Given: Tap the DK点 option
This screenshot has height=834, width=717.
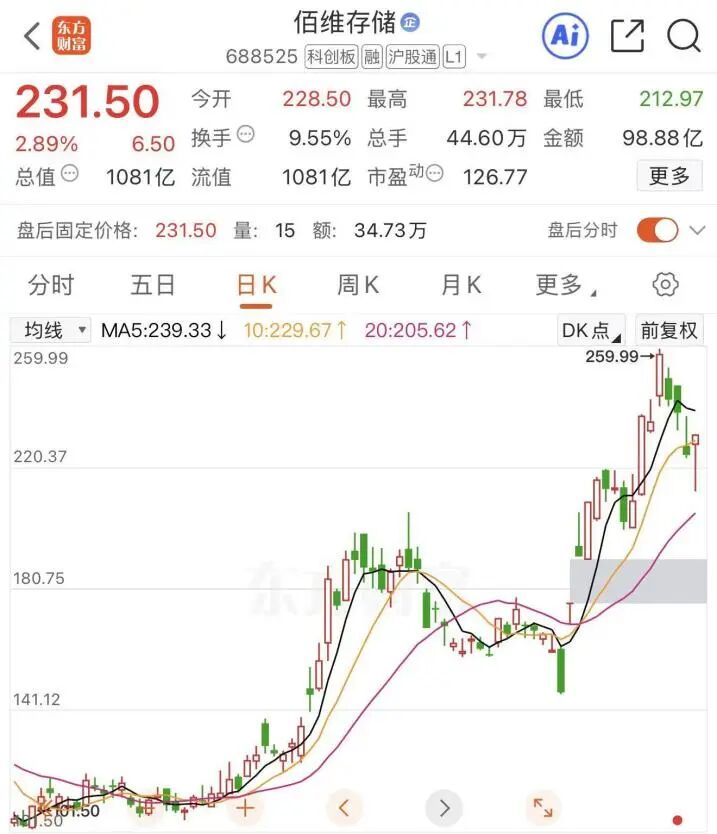Looking at the screenshot, I should point(590,330).
